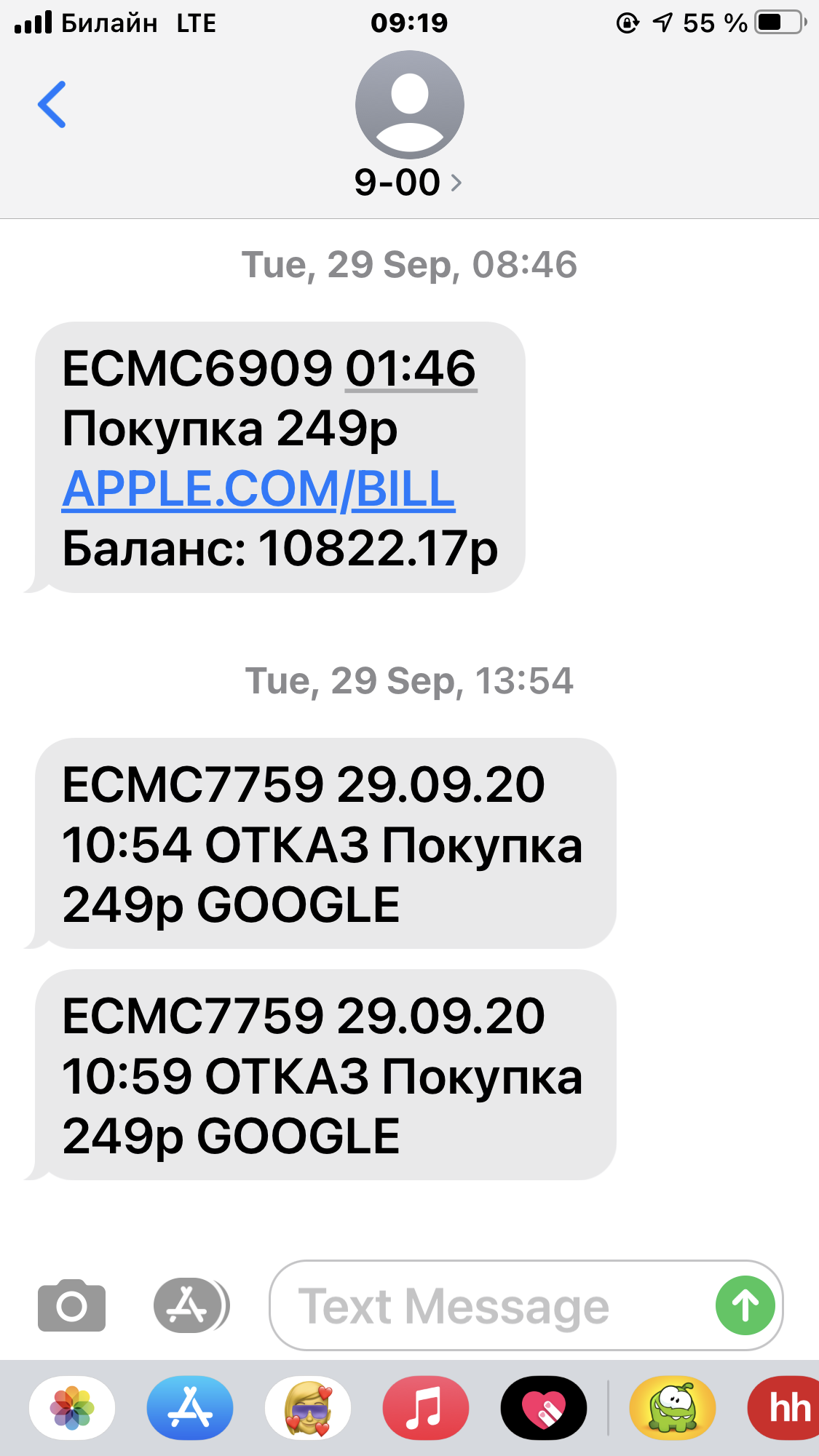Open the green Om Nom sticker app
This screenshot has height=1456, width=819.
(673, 1408)
